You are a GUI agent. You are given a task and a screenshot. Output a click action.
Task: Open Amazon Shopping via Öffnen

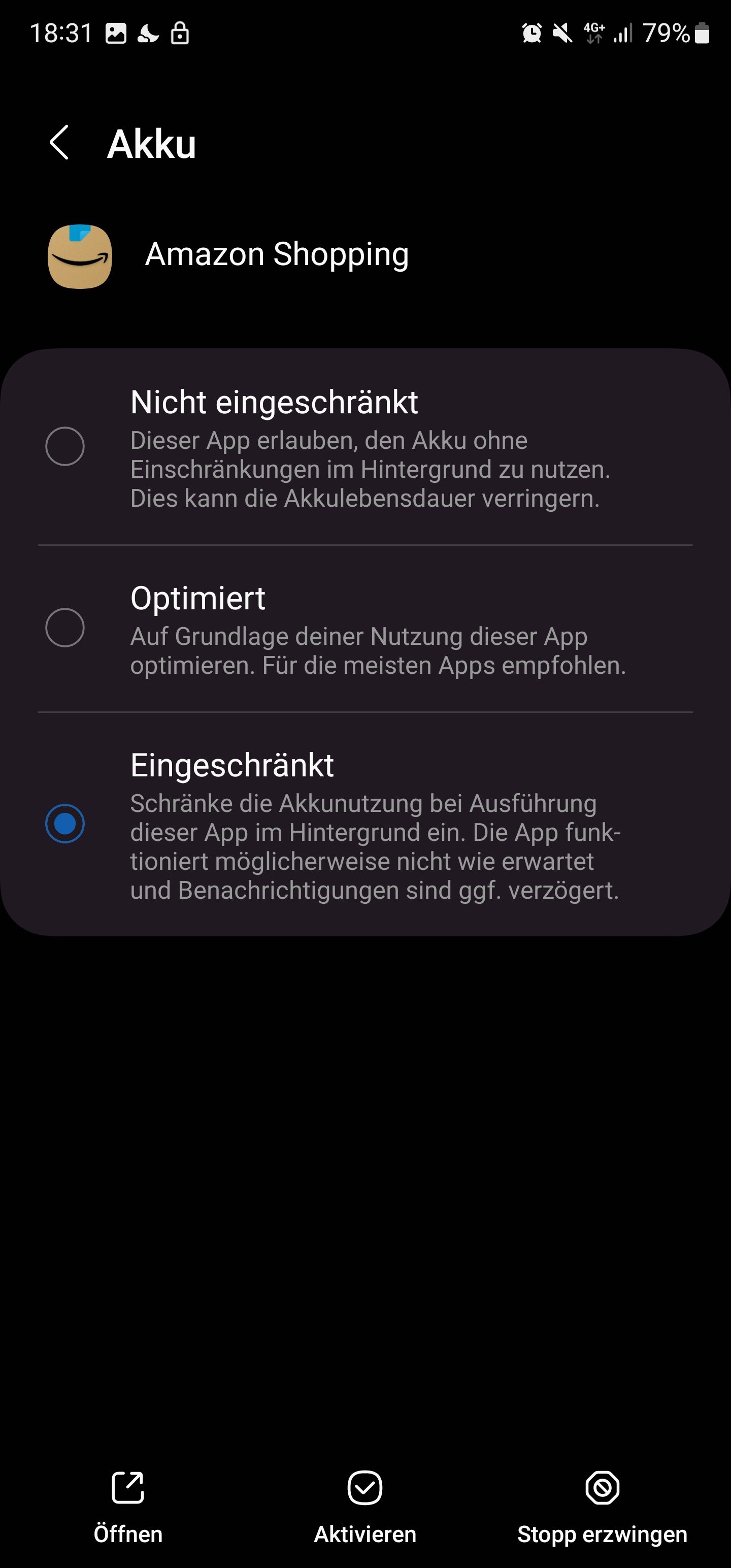(128, 1506)
